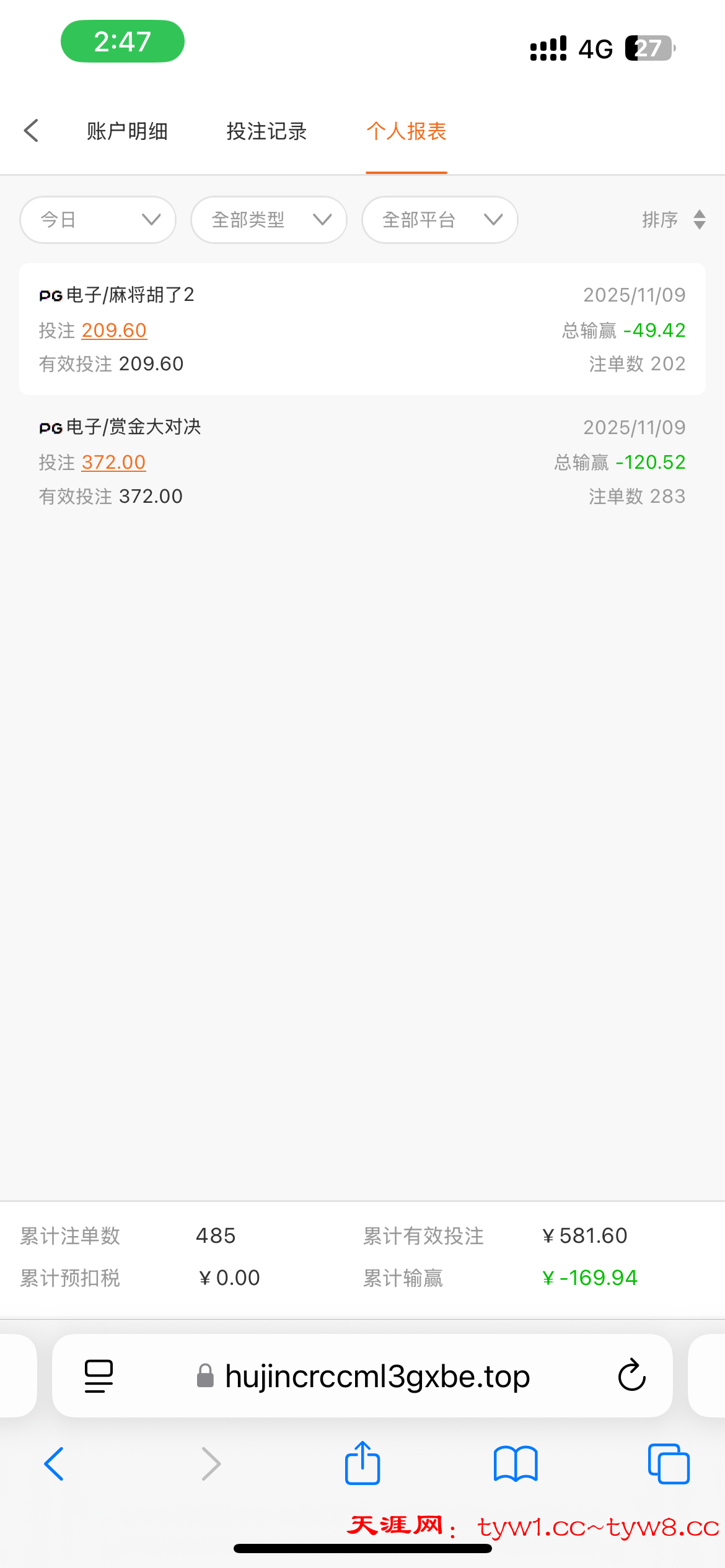Share this page from the browser toolbar
The height and width of the screenshot is (1568, 725).
point(362,1463)
